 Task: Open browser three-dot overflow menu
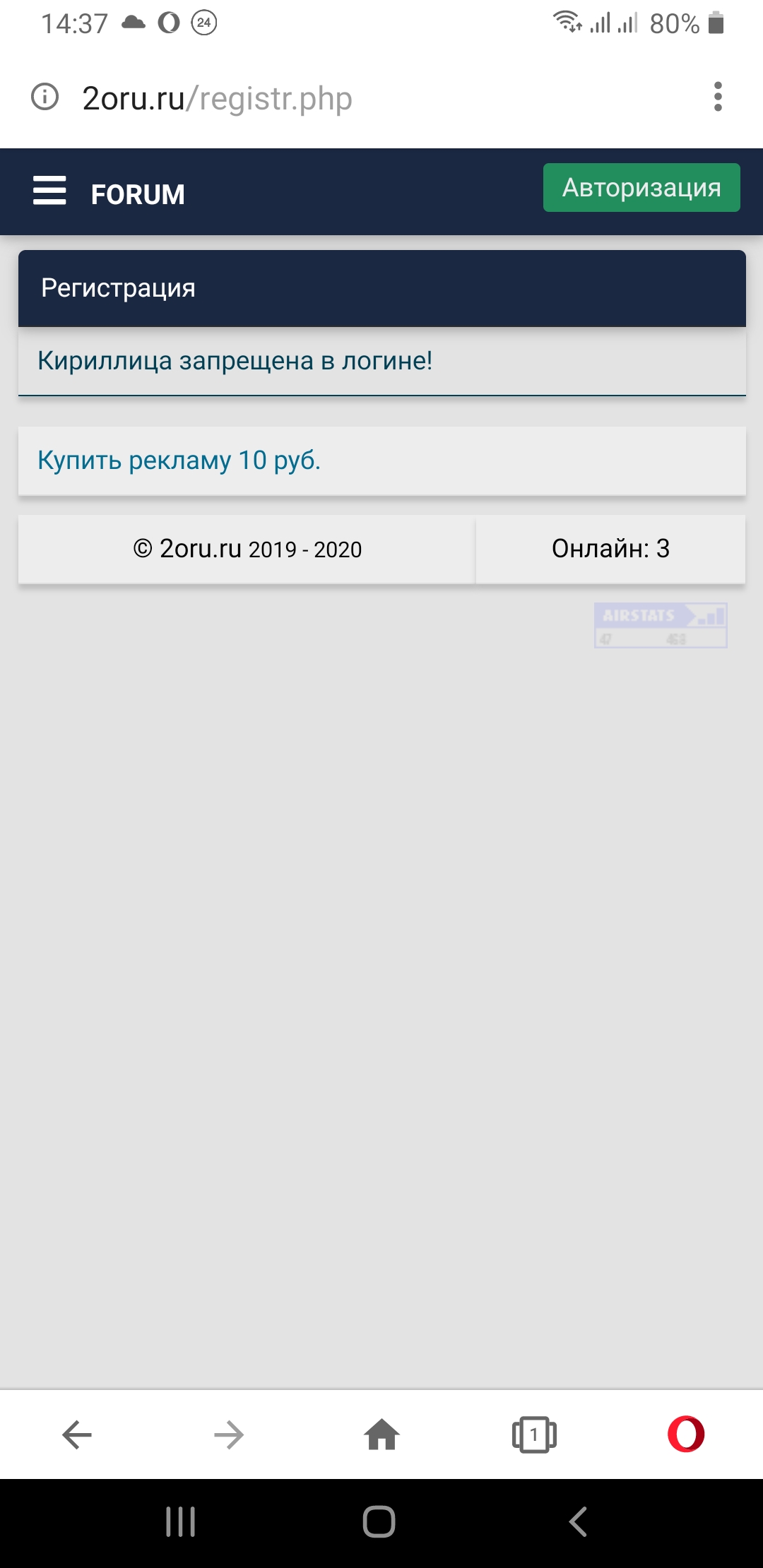[718, 97]
